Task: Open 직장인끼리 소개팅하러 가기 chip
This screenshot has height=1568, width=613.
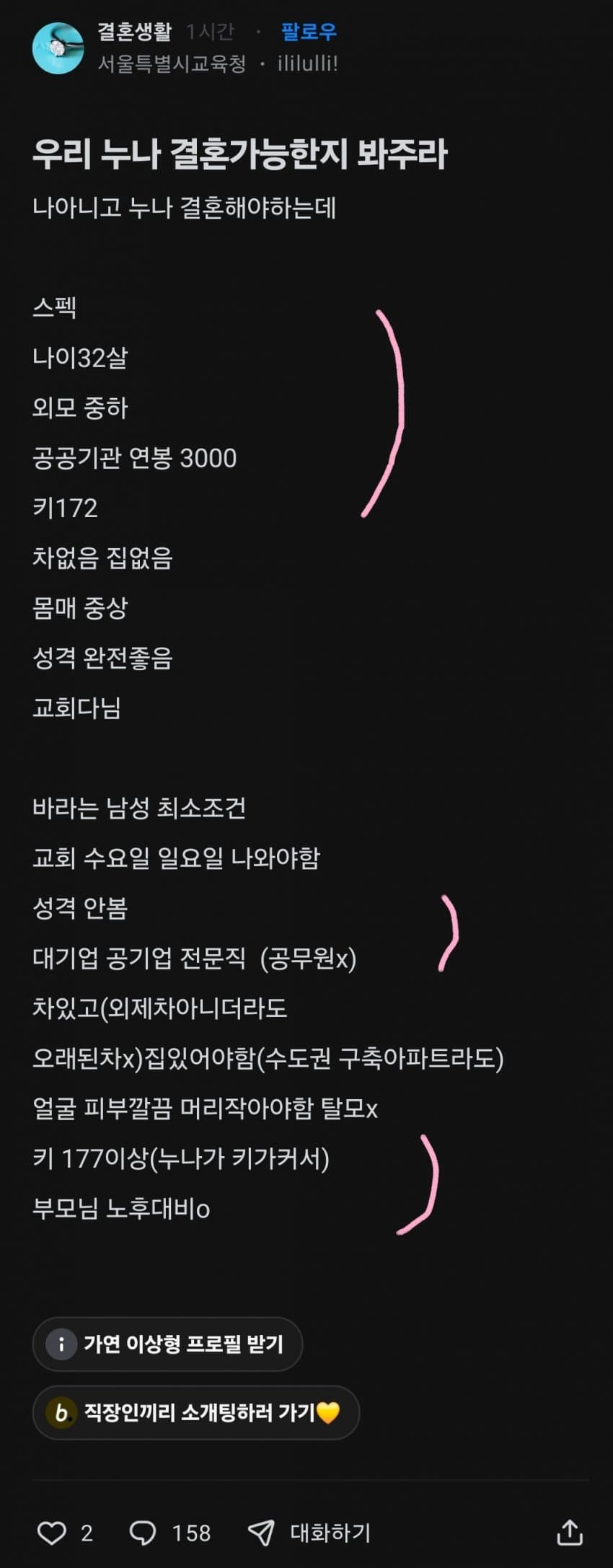Action: [196, 1411]
